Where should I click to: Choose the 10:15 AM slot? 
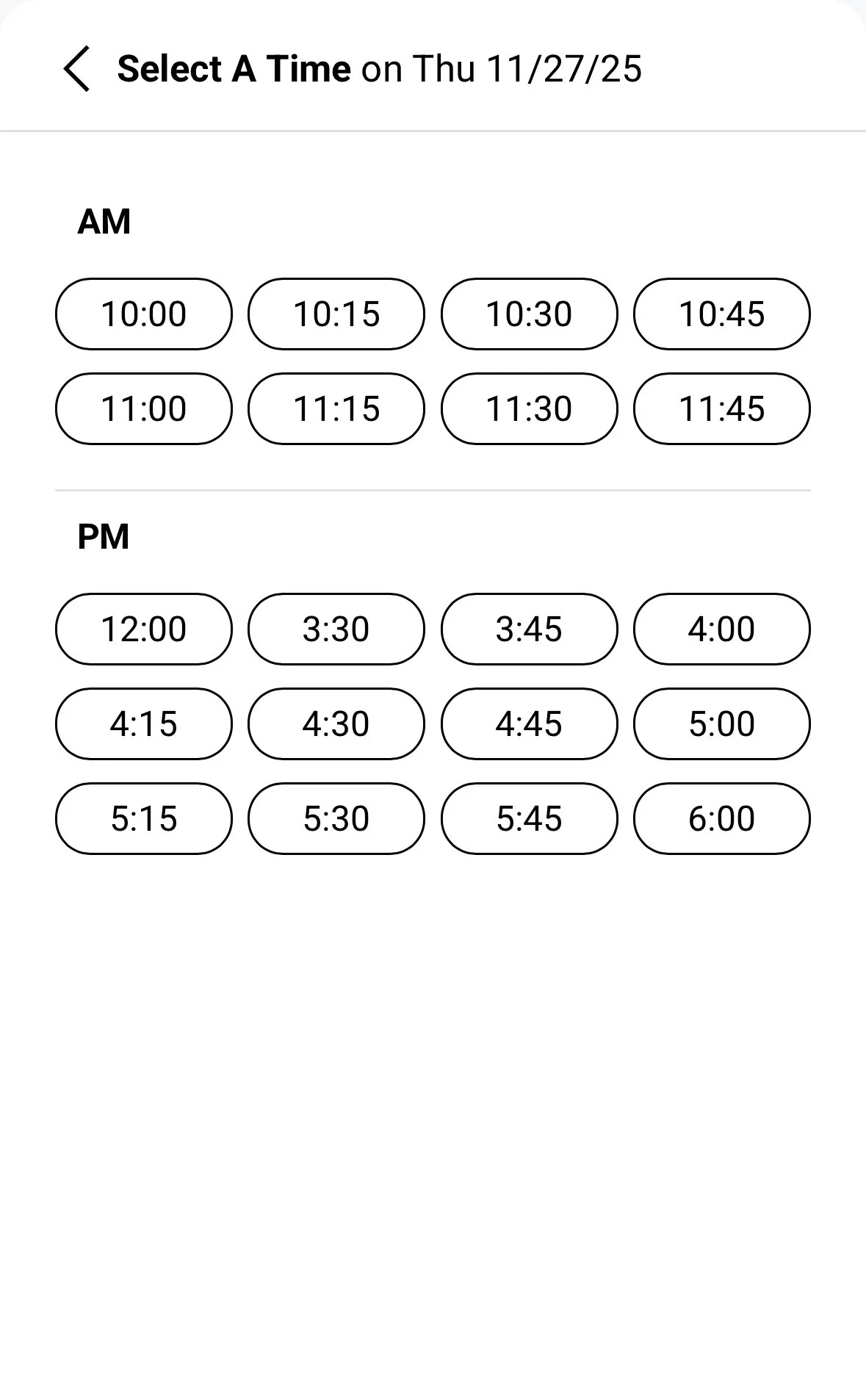[336, 314]
